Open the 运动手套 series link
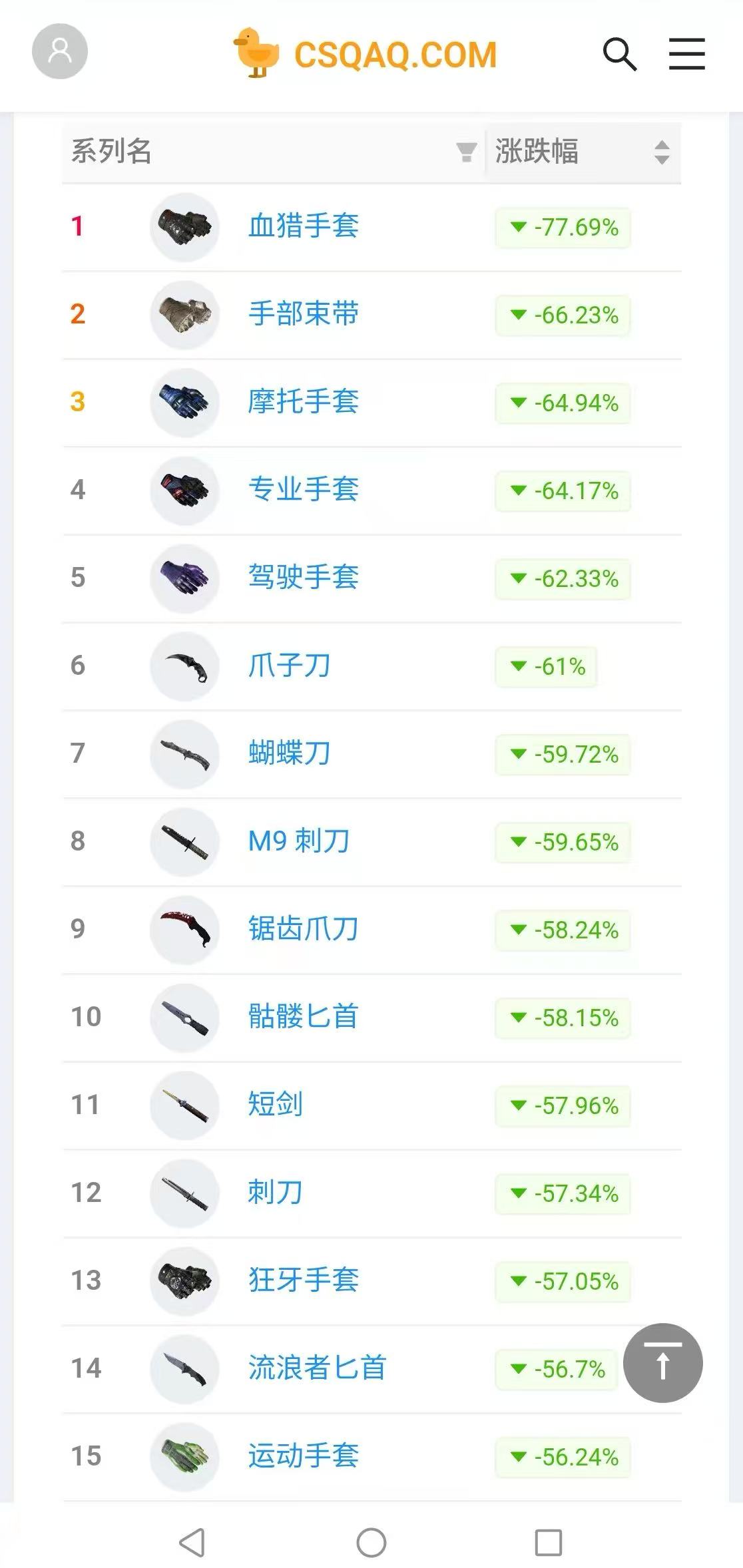Screen dimensions: 743x1568 pyautogui.click(x=304, y=1456)
